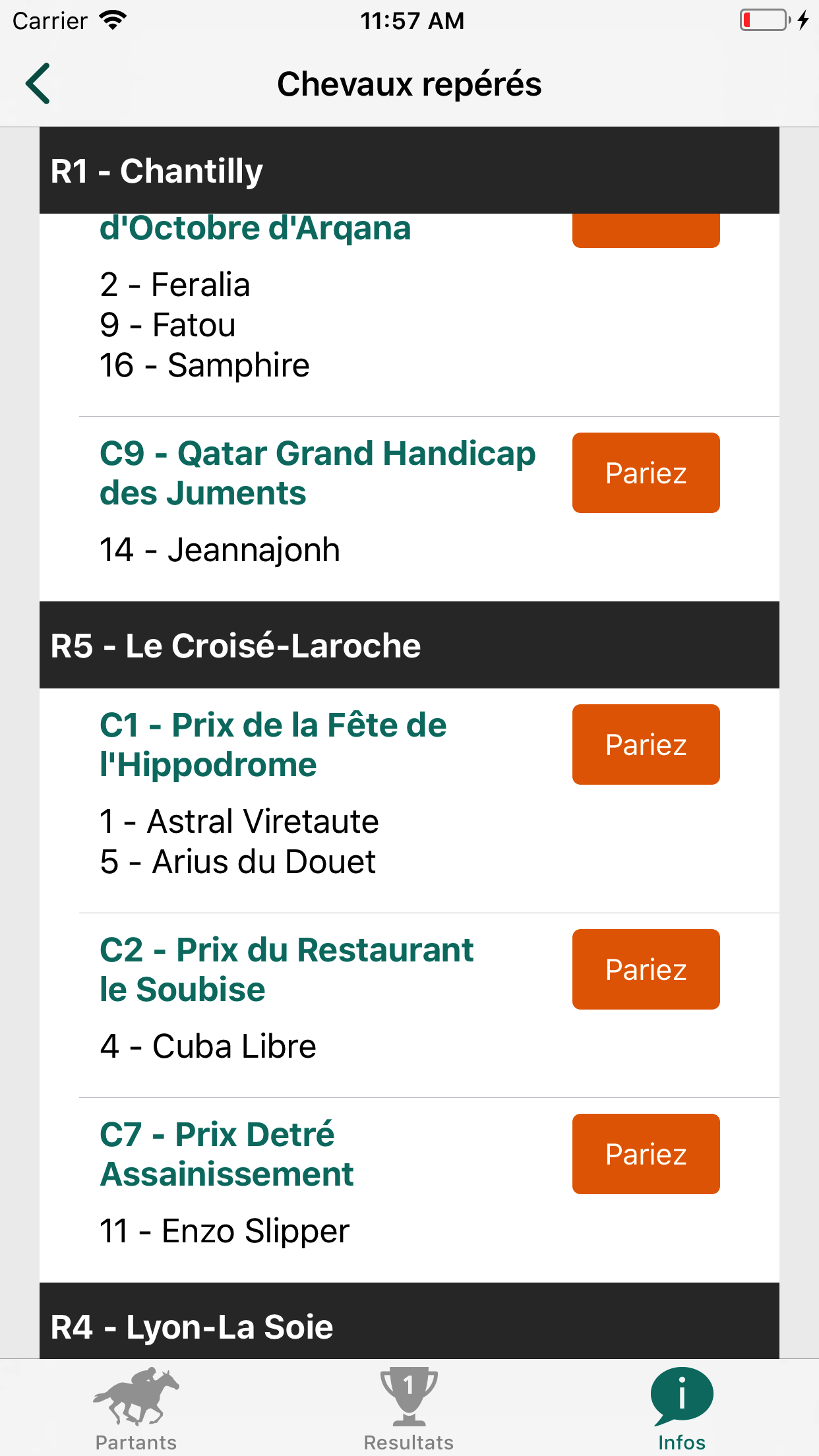Tap Pariez for C2 Prix du Restaurant le Soubise
Image resolution: width=819 pixels, height=1456 pixels.
click(646, 969)
